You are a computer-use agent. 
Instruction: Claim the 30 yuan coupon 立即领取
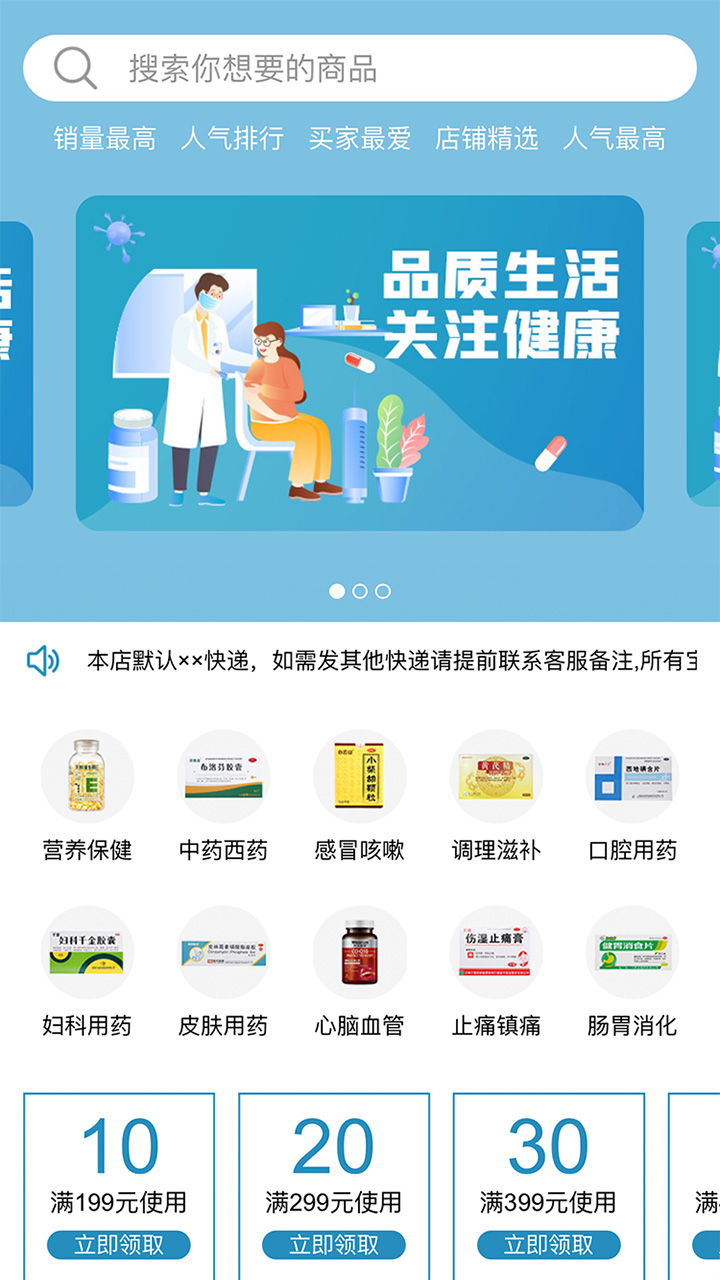[x=548, y=1245]
